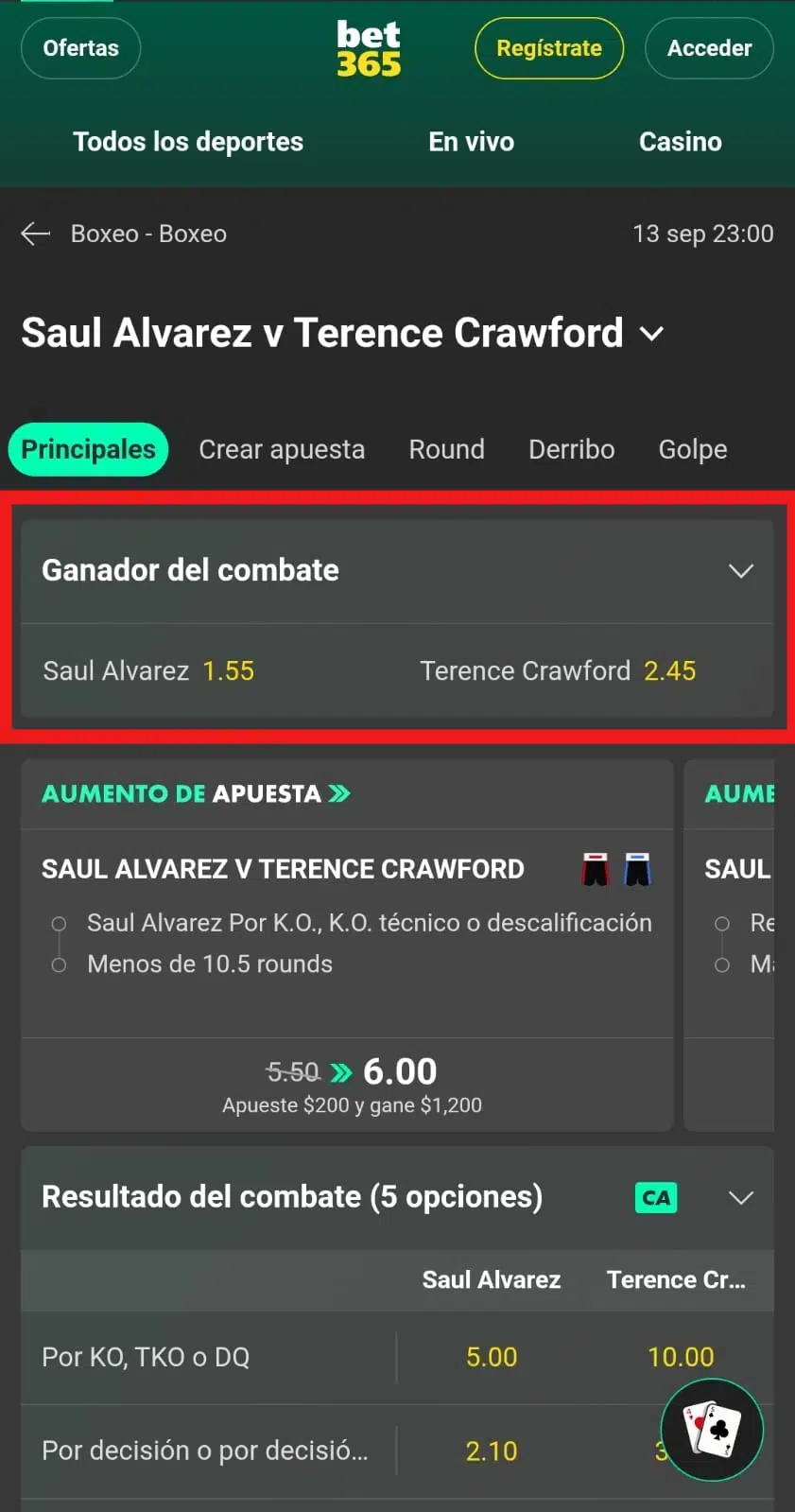Viewport: 795px width, 1512px height.
Task: Collapse the Resultado del combate section
Action: (741, 1197)
